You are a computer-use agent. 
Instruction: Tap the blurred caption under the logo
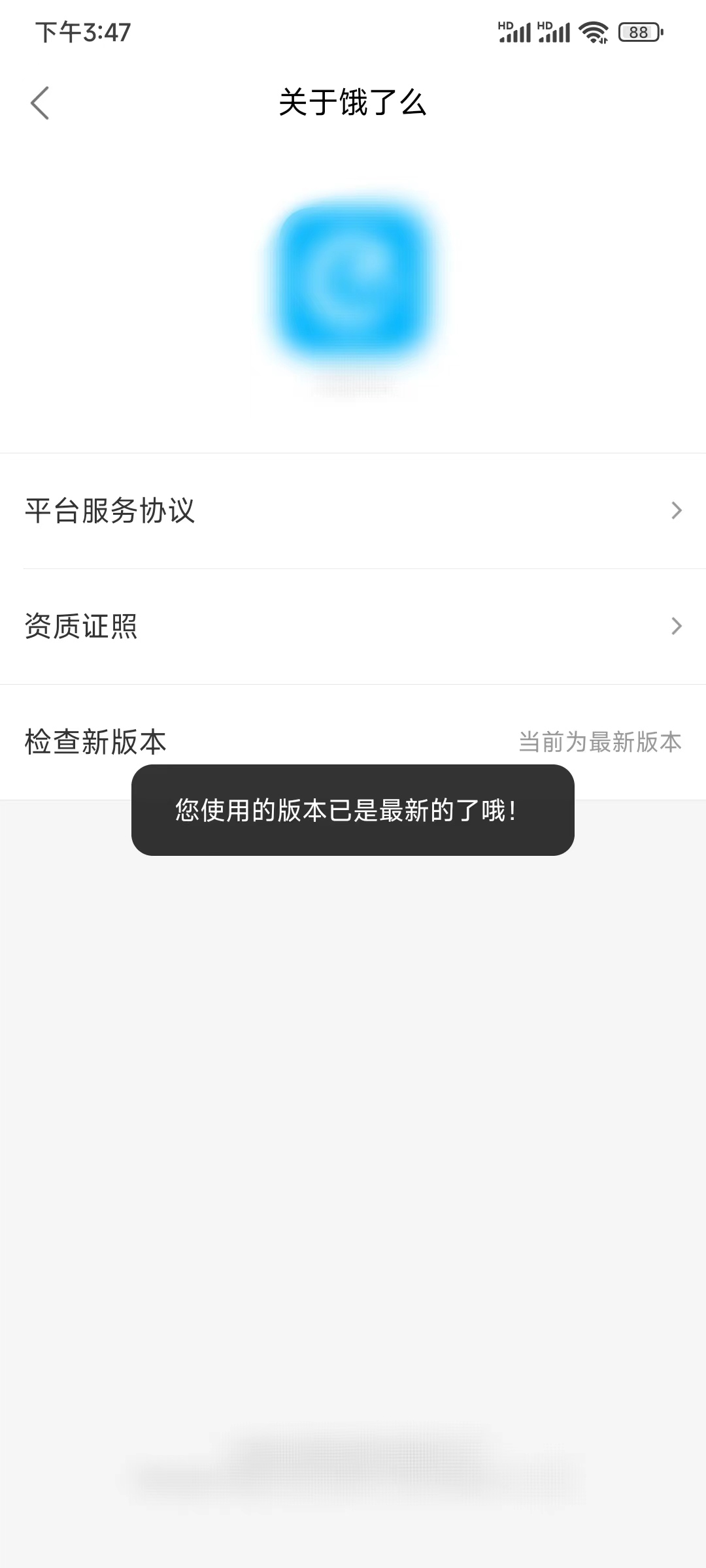point(352,385)
